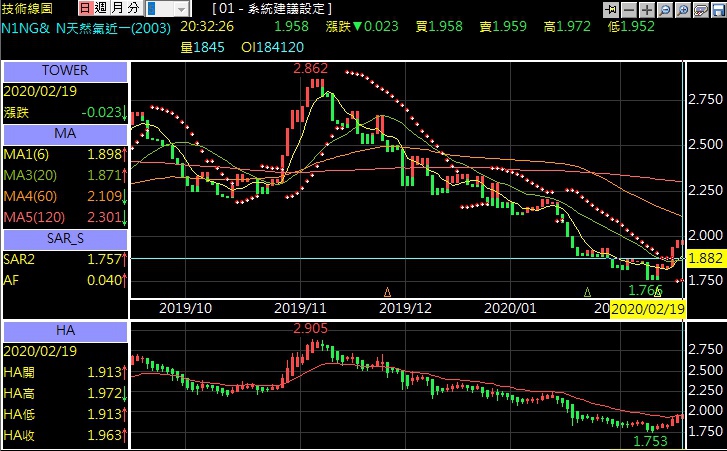
Task: Open the TOWER indicator header
Action: [65, 71]
